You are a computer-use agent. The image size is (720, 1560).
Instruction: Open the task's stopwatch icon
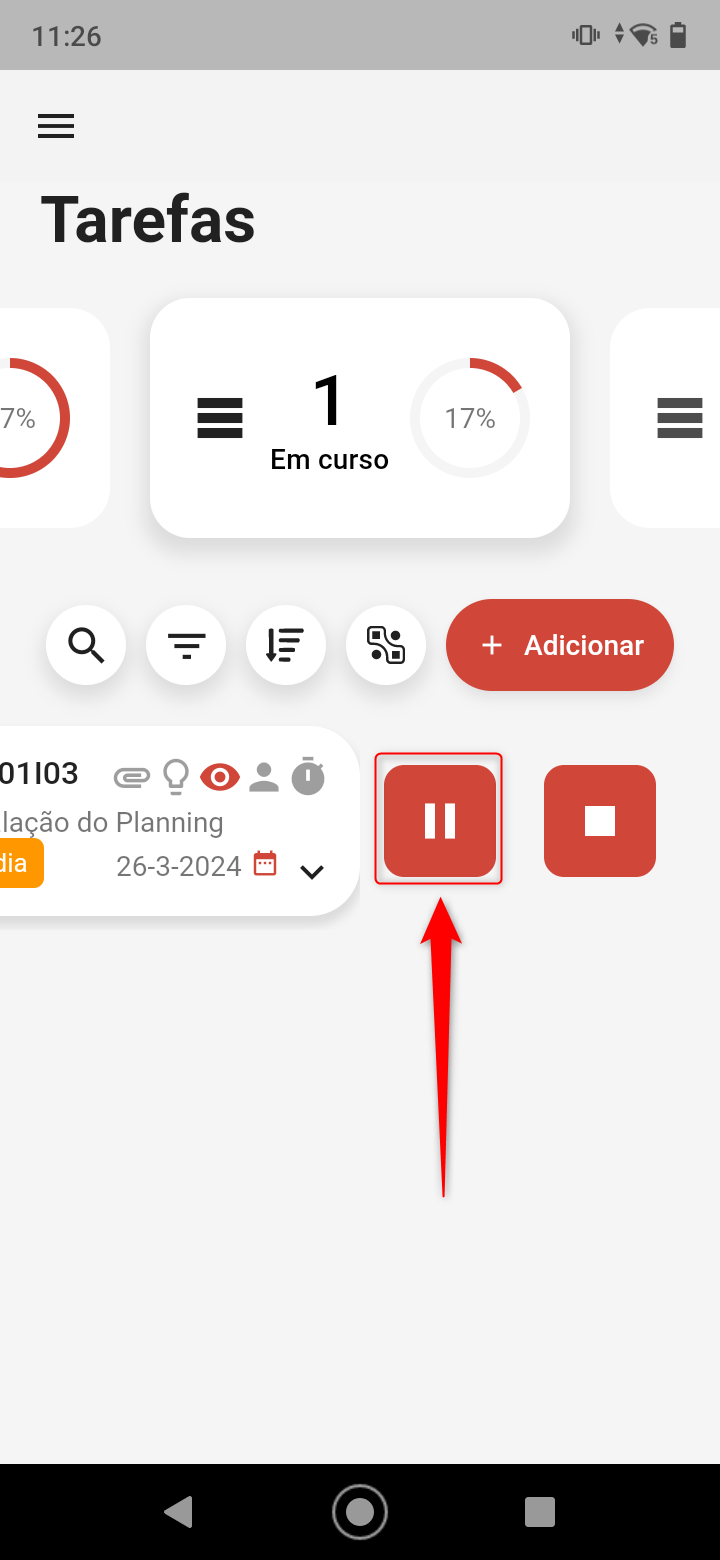[308, 777]
